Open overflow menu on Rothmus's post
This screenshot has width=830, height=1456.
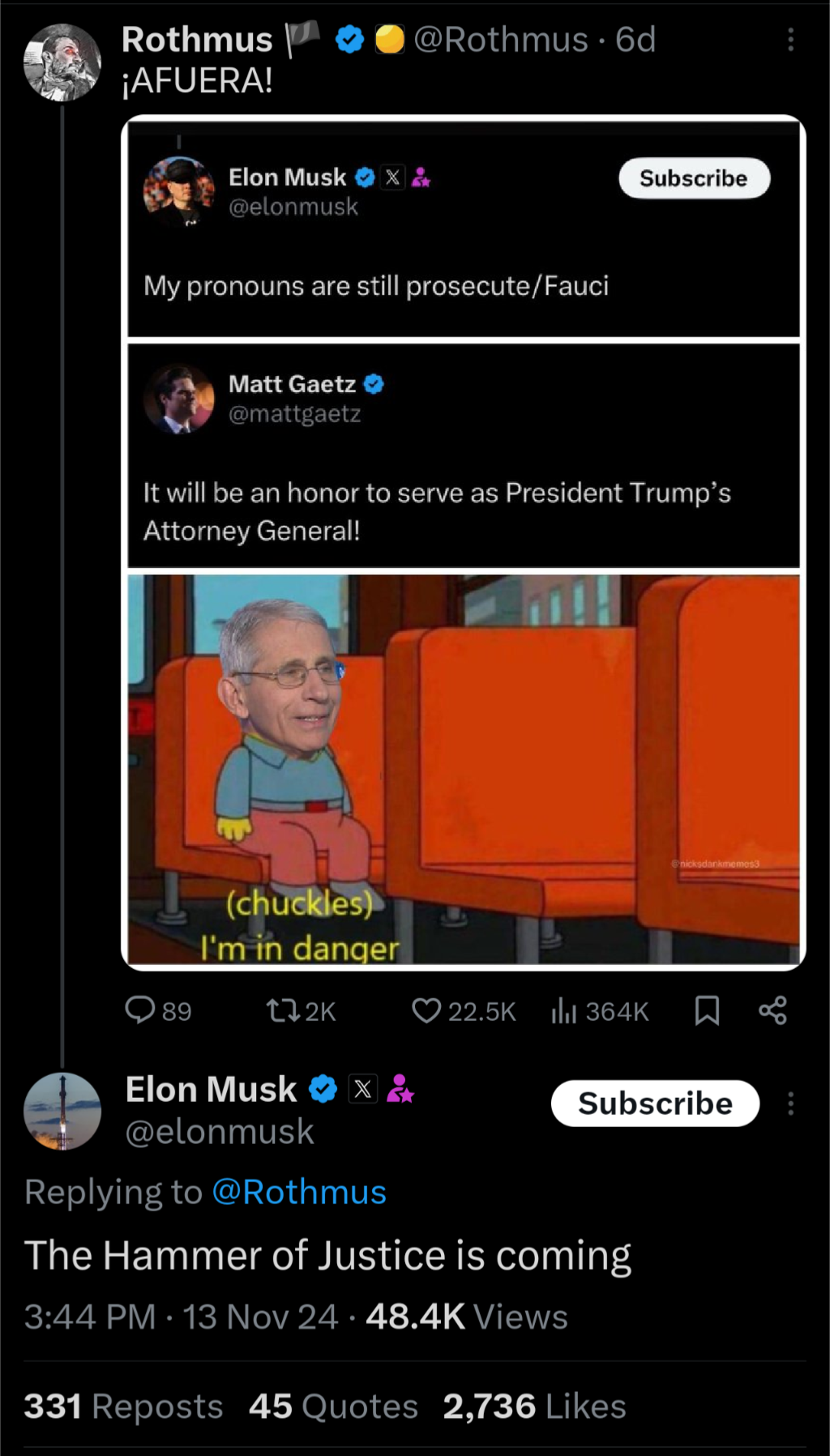[790, 40]
